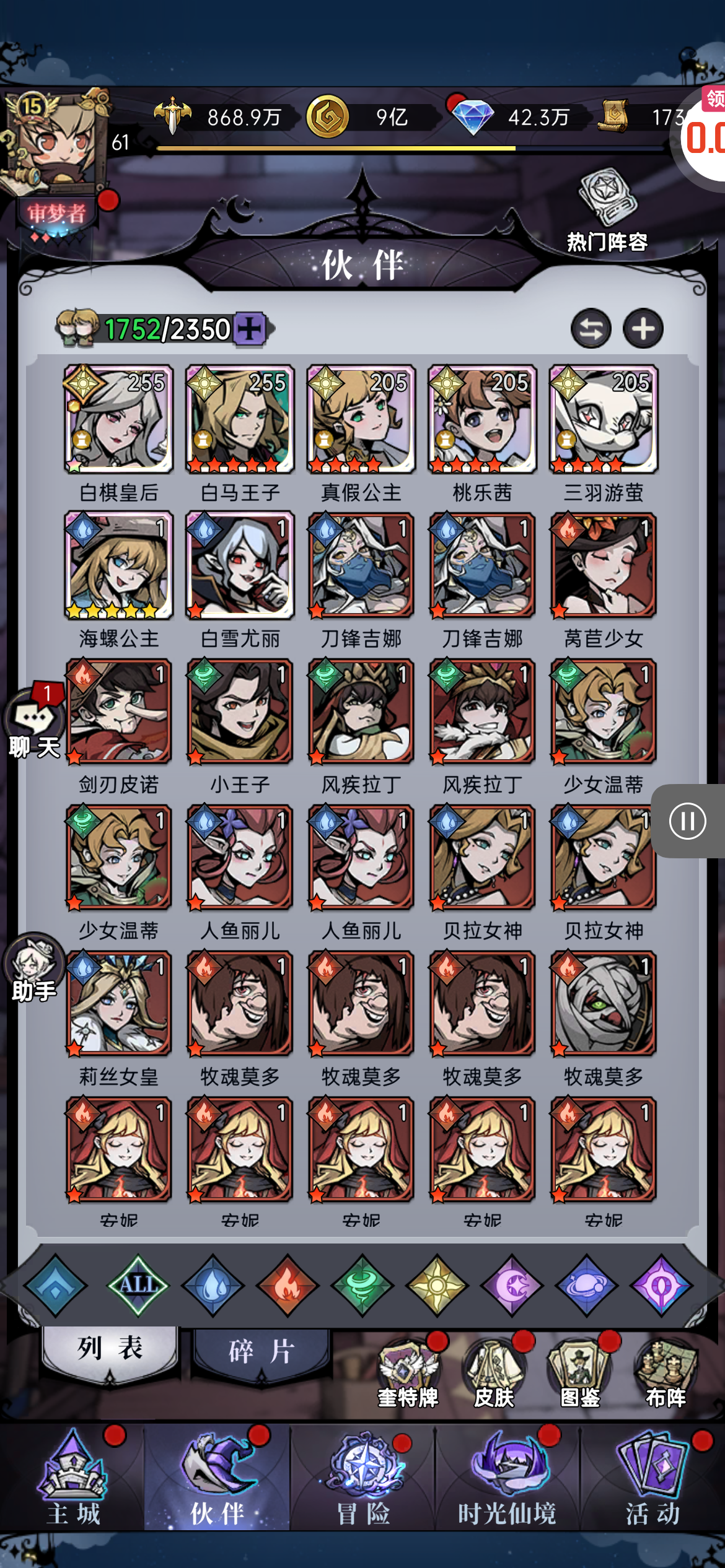This screenshot has width=725, height=1568.
Task: View hero 海螺公主 details
Action: point(118,565)
